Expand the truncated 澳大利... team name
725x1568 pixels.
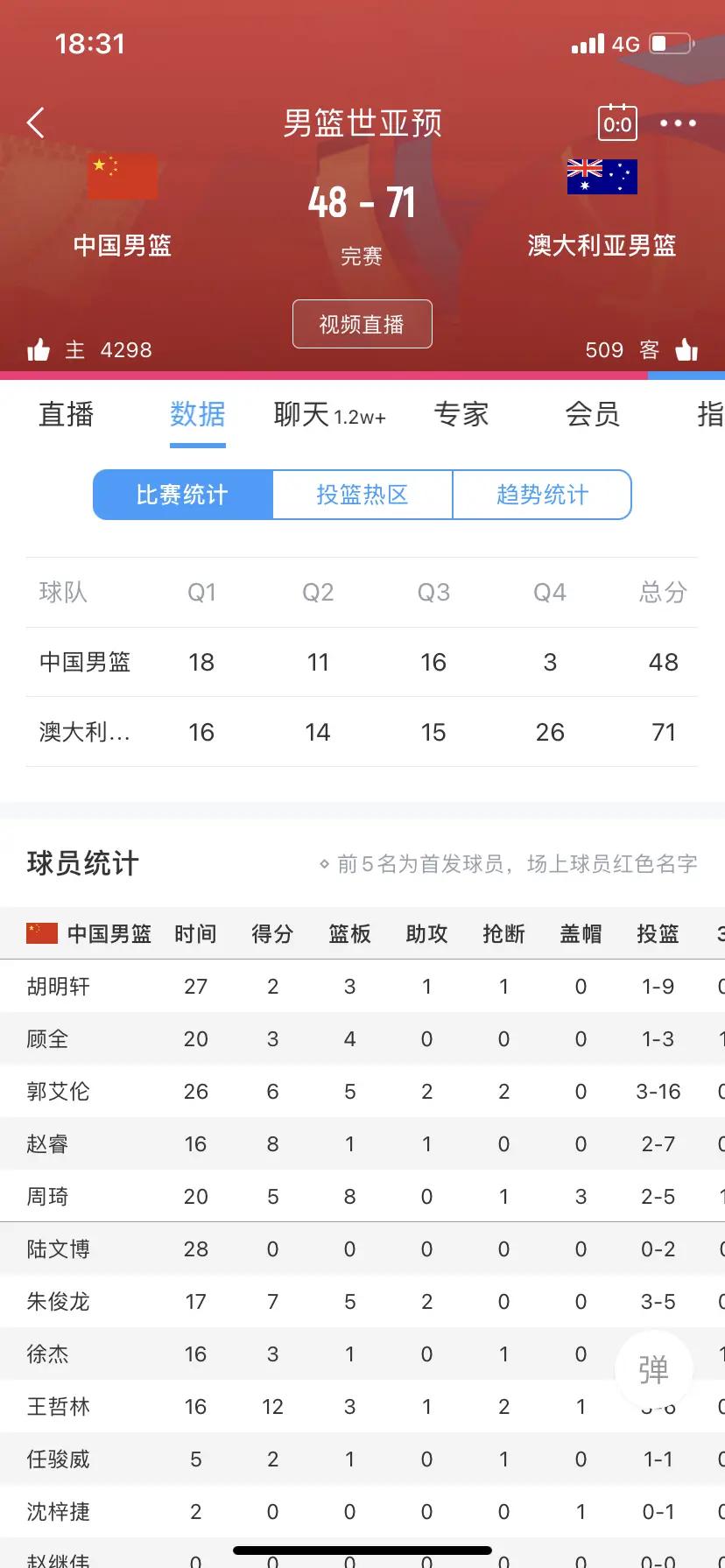coord(83,732)
